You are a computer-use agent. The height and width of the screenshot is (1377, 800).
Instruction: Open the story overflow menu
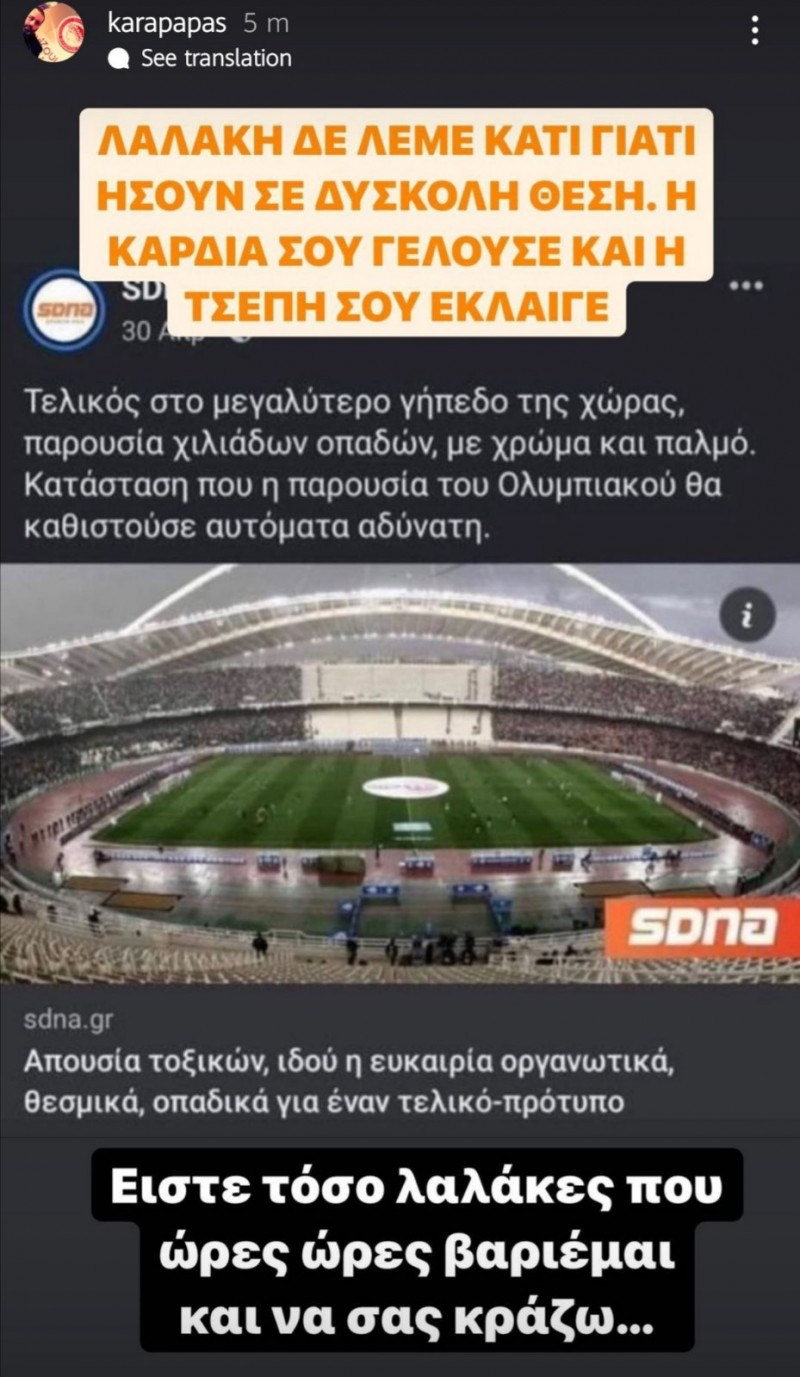754,31
